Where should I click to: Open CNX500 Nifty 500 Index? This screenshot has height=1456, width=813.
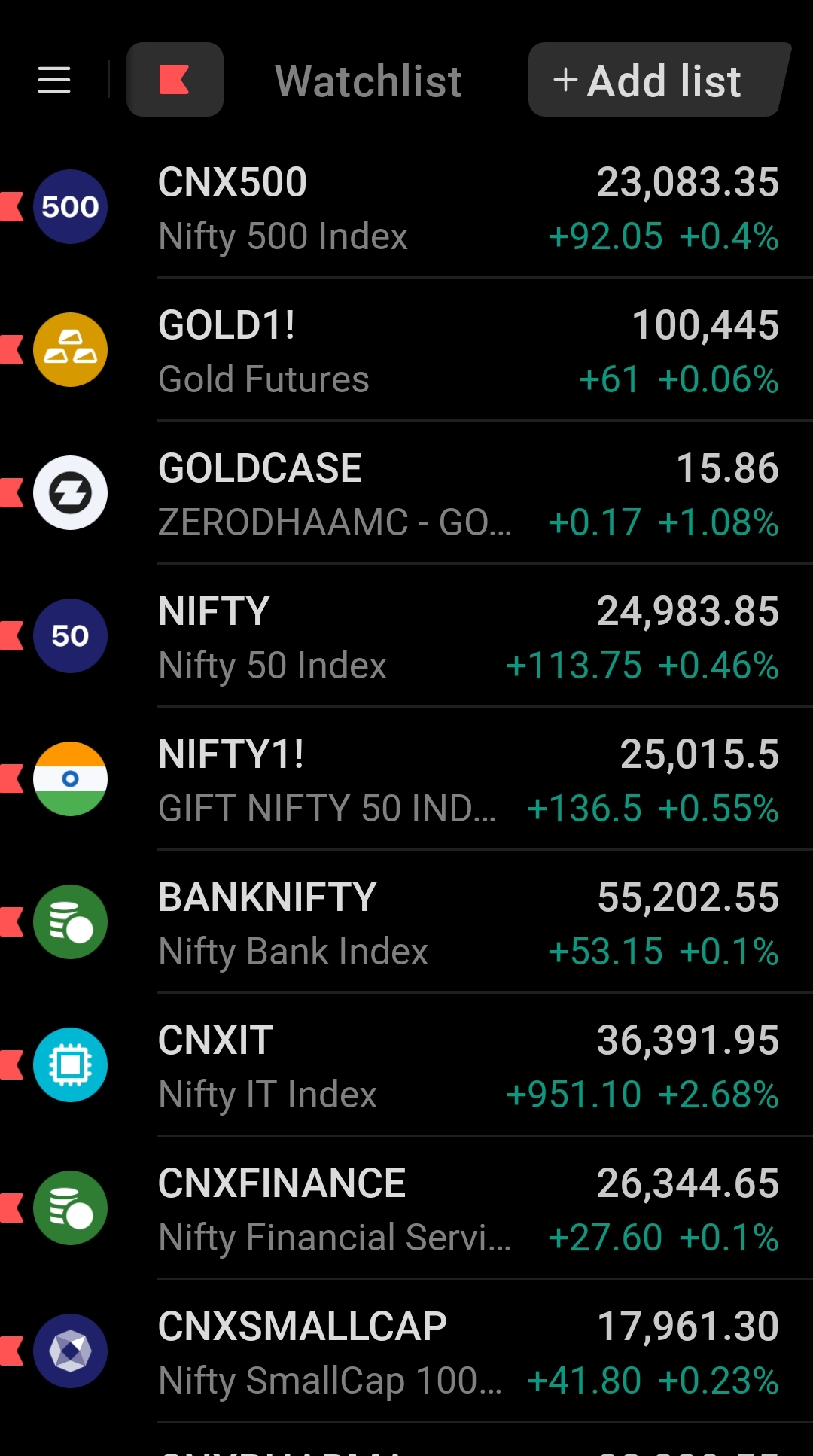467,209
